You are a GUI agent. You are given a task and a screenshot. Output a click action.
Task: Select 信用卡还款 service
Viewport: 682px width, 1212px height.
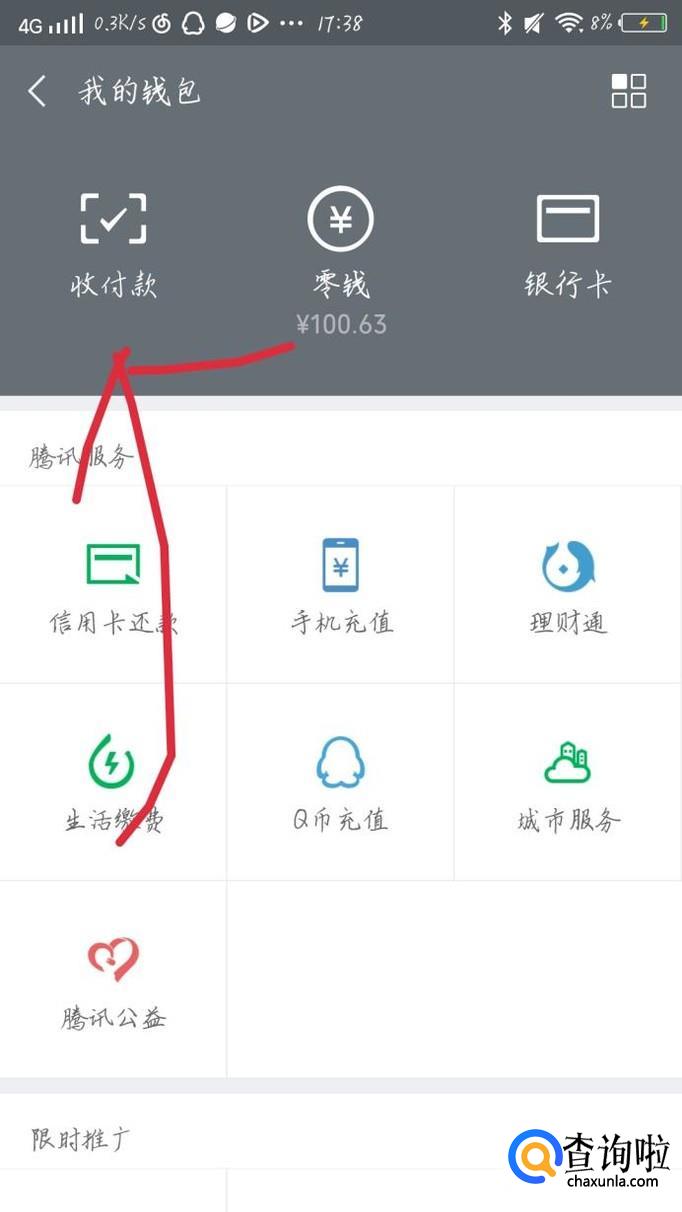[113, 585]
